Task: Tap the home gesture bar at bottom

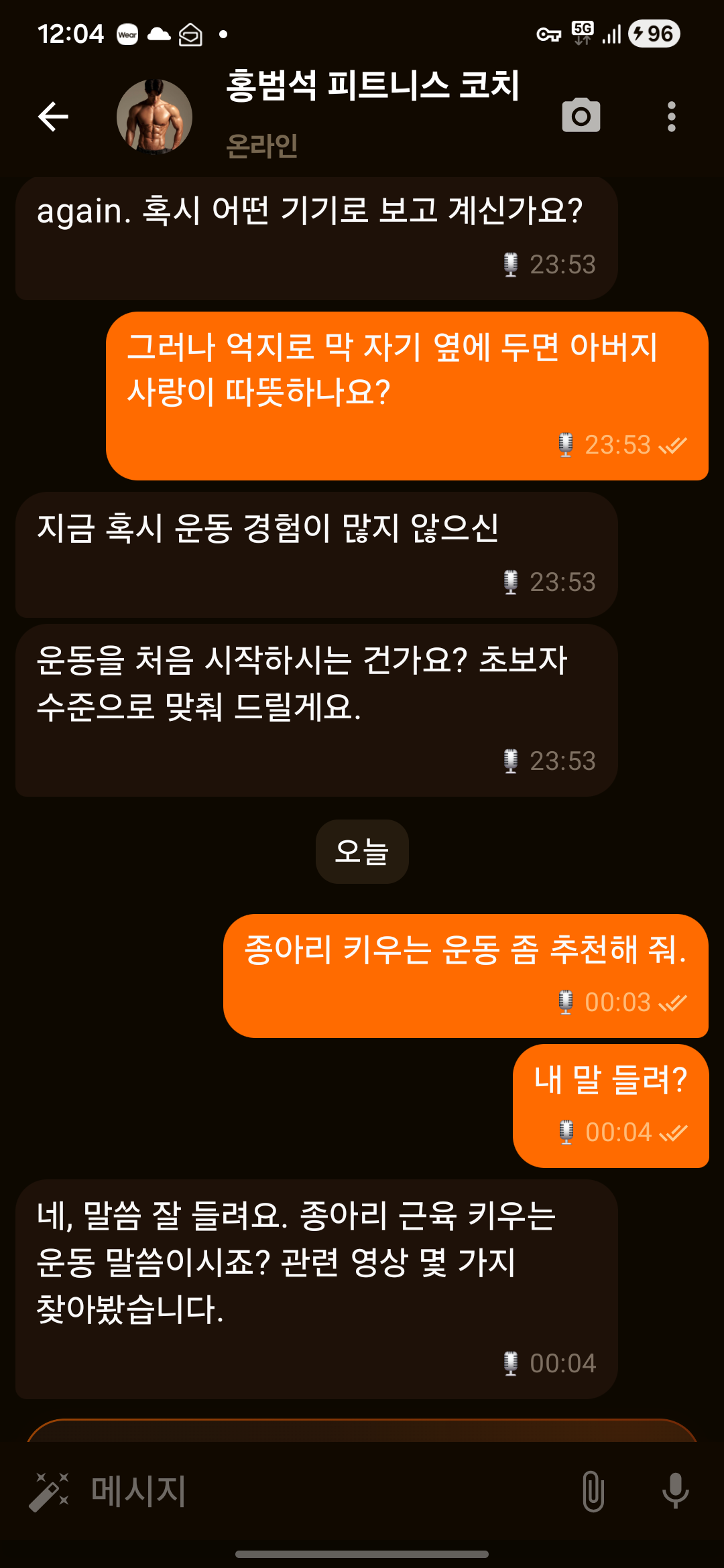Action: (x=362, y=1555)
